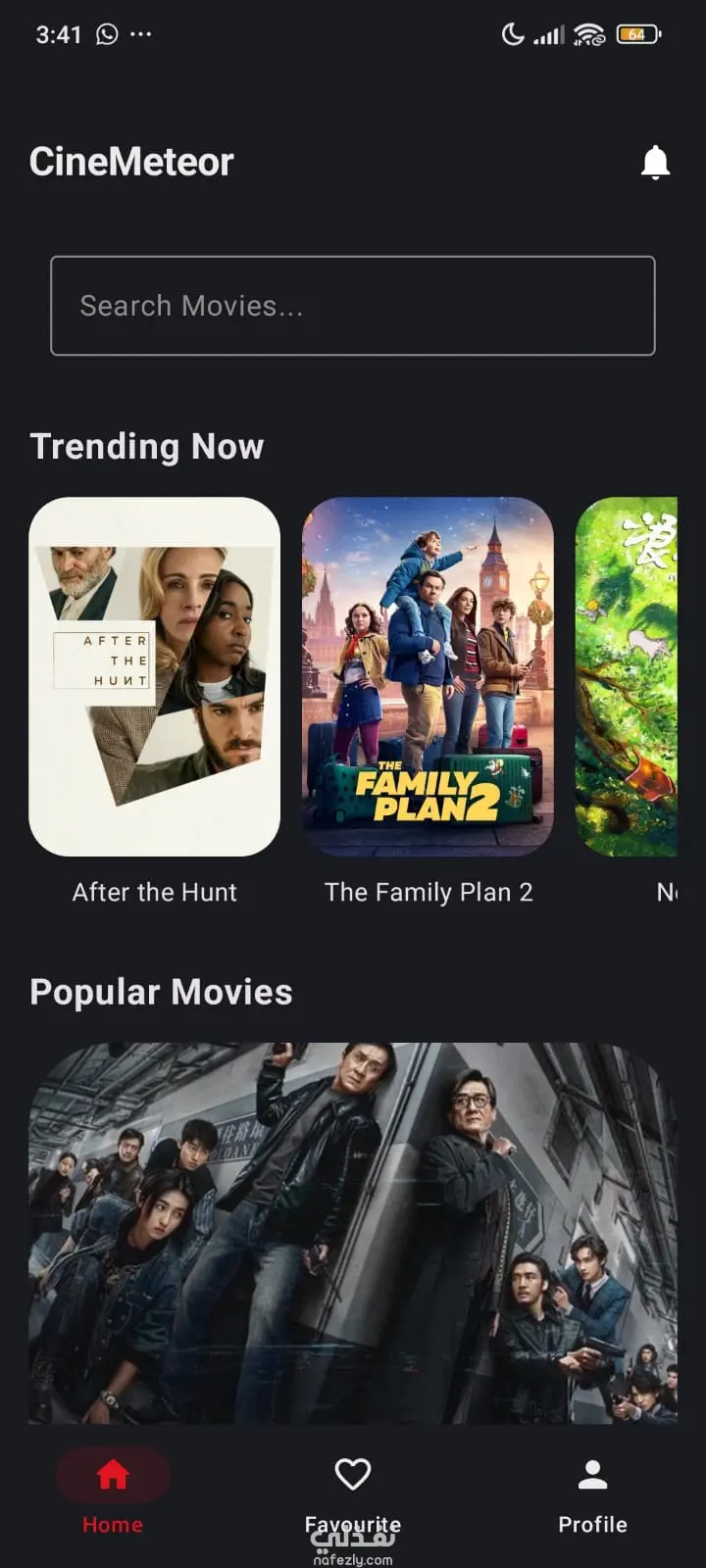Image resolution: width=706 pixels, height=1568 pixels.
Task: Open the After the Hunt poster
Action: click(x=155, y=676)
